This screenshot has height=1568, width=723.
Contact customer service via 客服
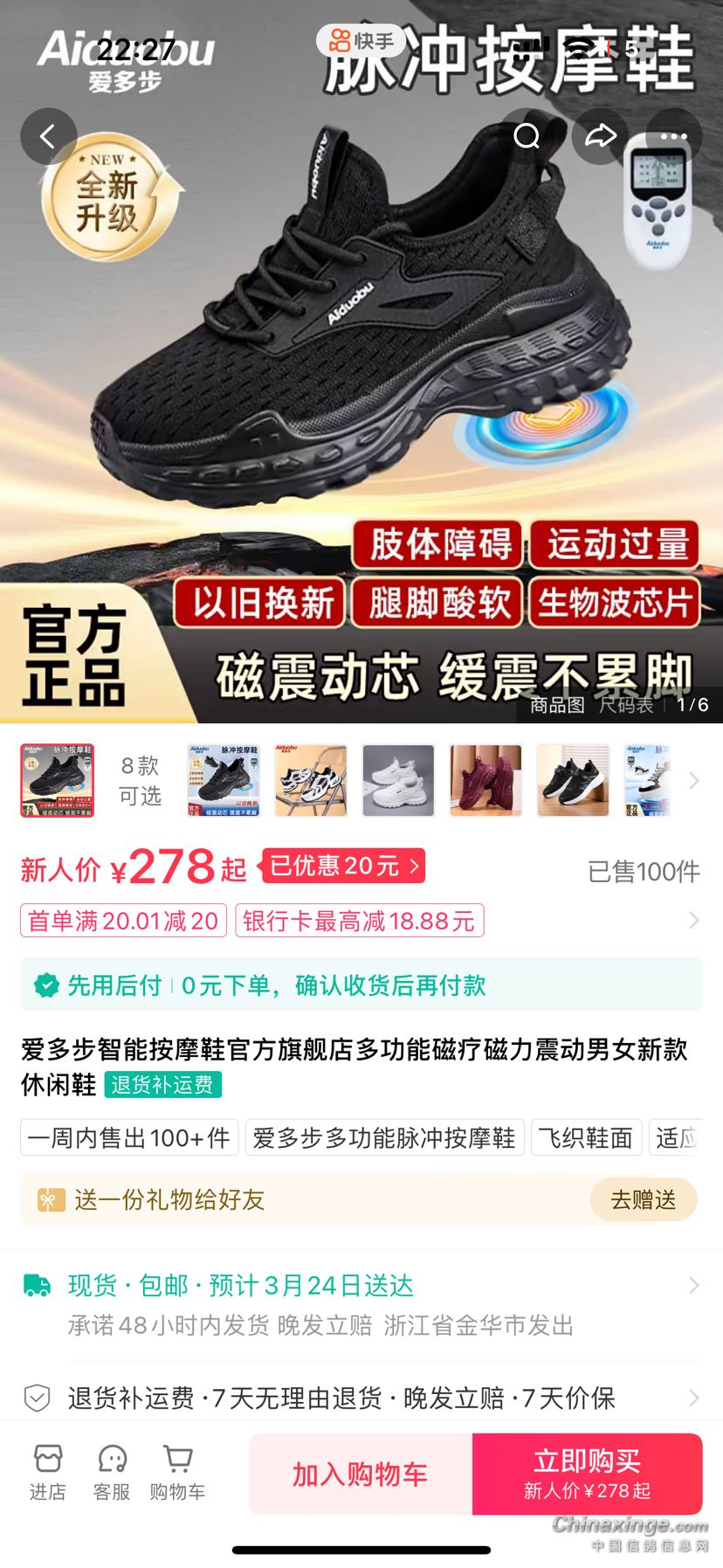pyautogui.click(x=112, y=1472)
